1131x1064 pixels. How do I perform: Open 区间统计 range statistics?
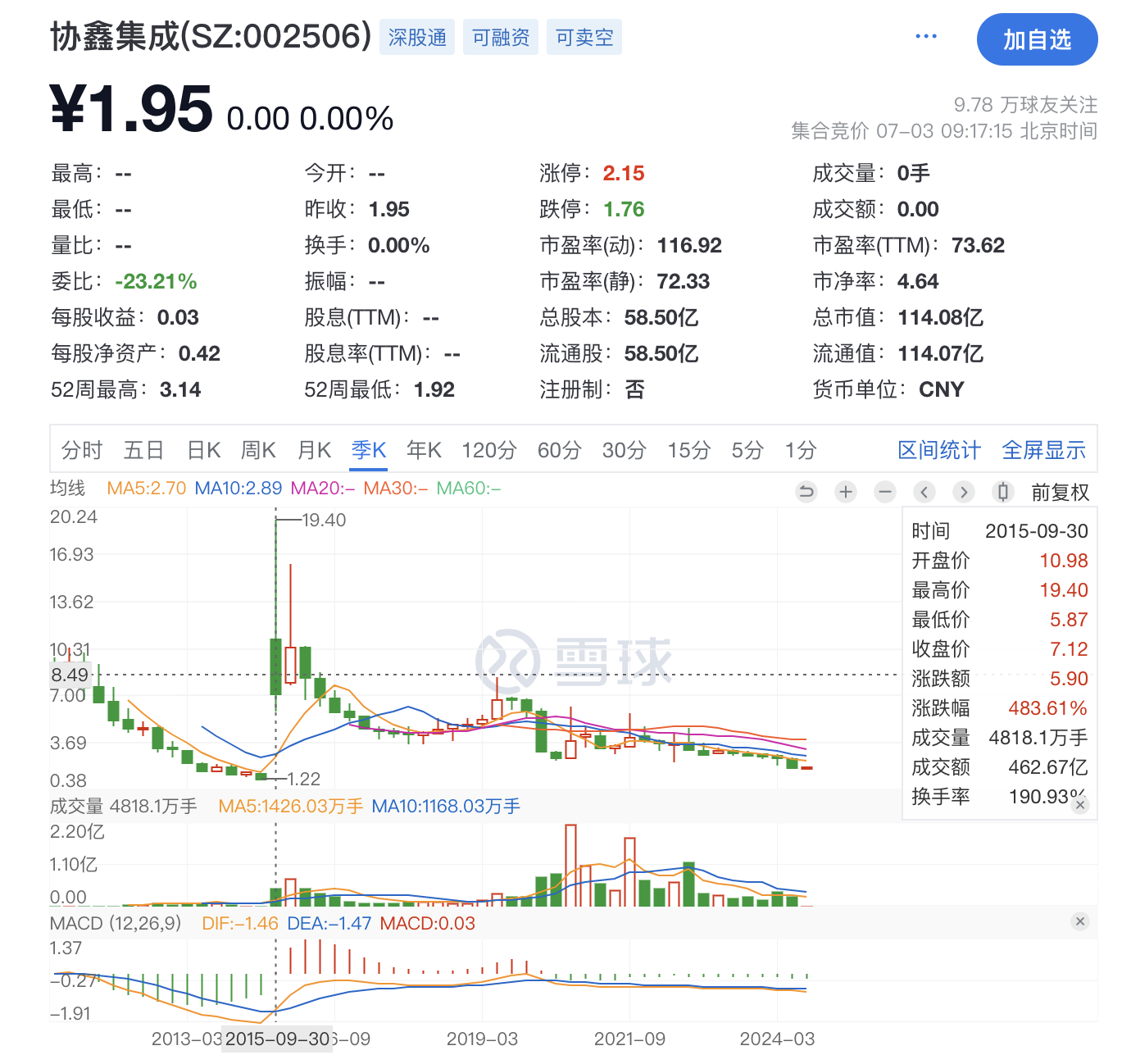pyautogui.click(x=939, y=450)
